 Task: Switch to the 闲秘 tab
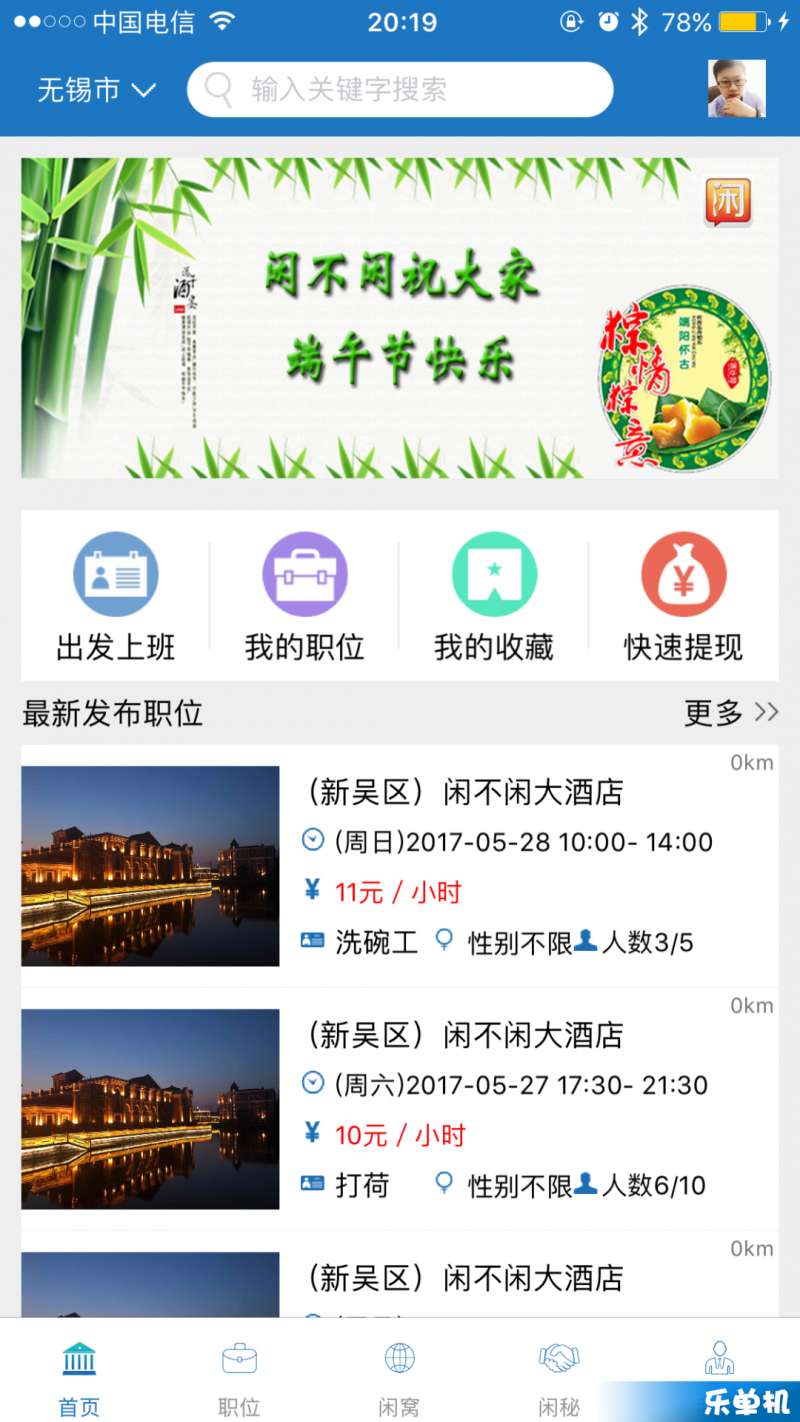coord(559,1378)
